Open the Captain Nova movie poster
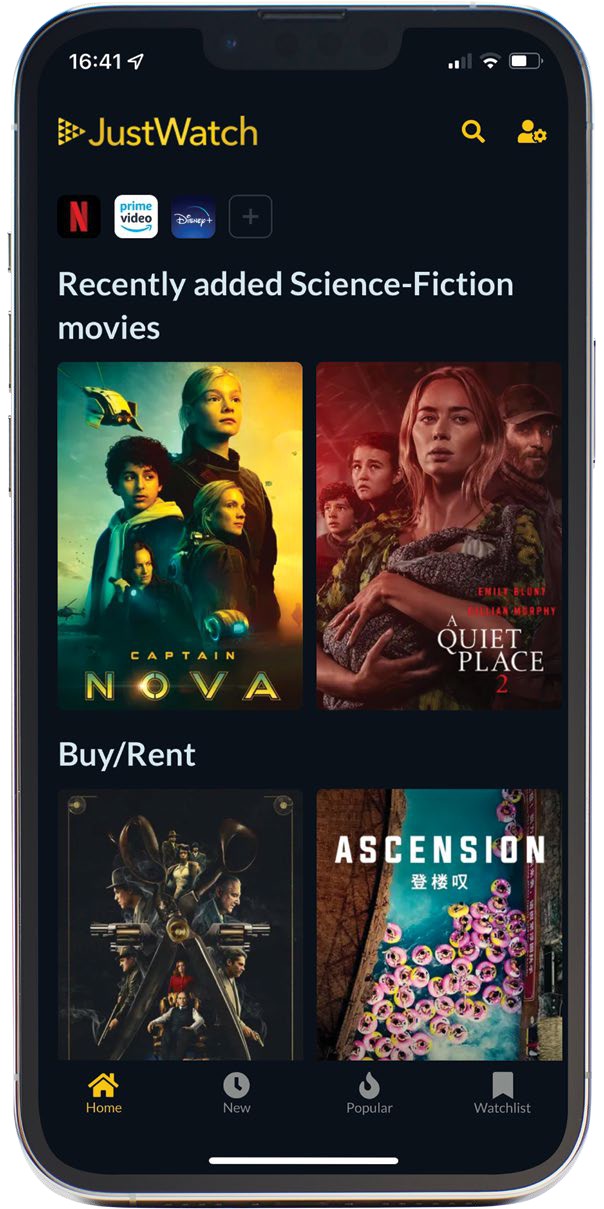The height and width of the screenshot is (1209, 604). click(180, 535)
